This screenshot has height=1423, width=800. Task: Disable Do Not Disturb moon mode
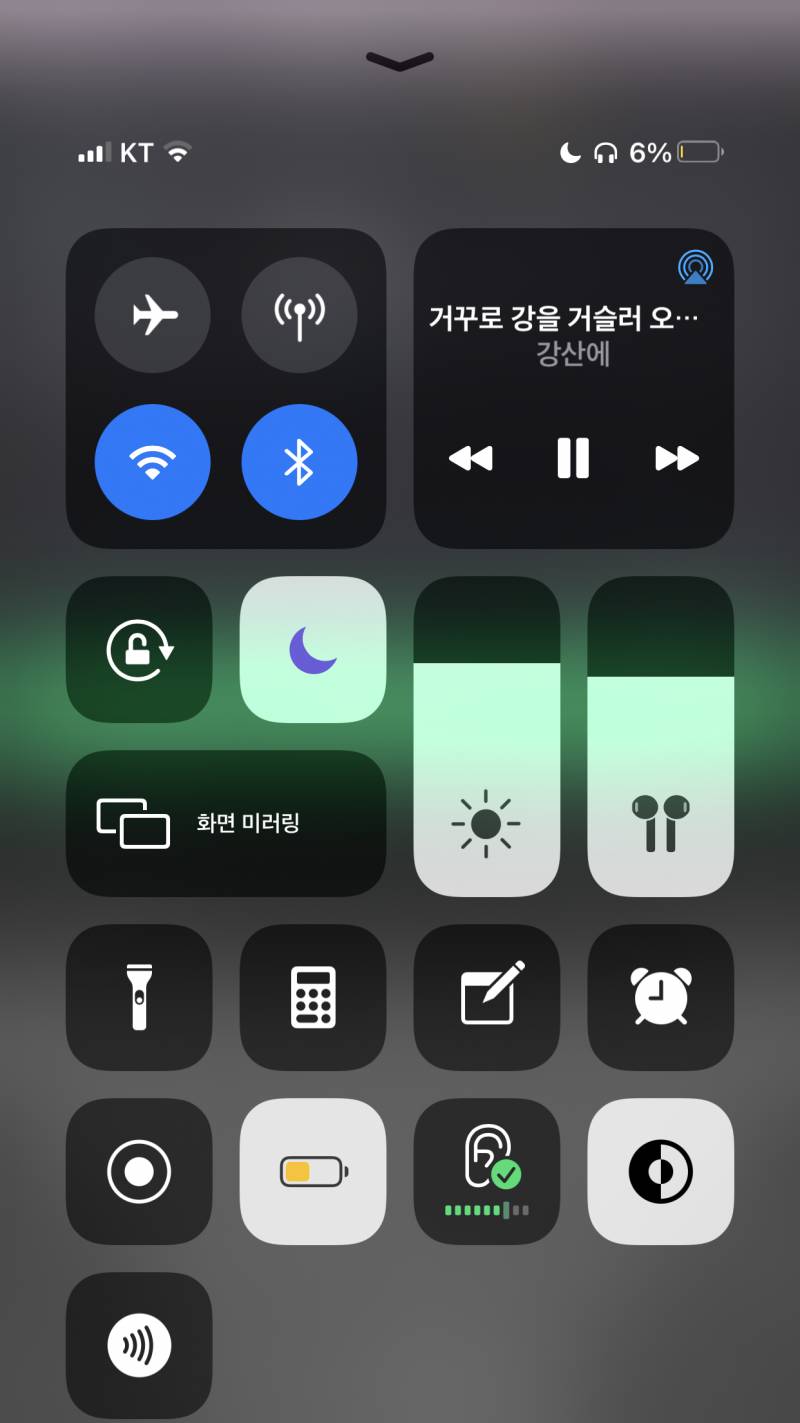[x=313, y=649]
